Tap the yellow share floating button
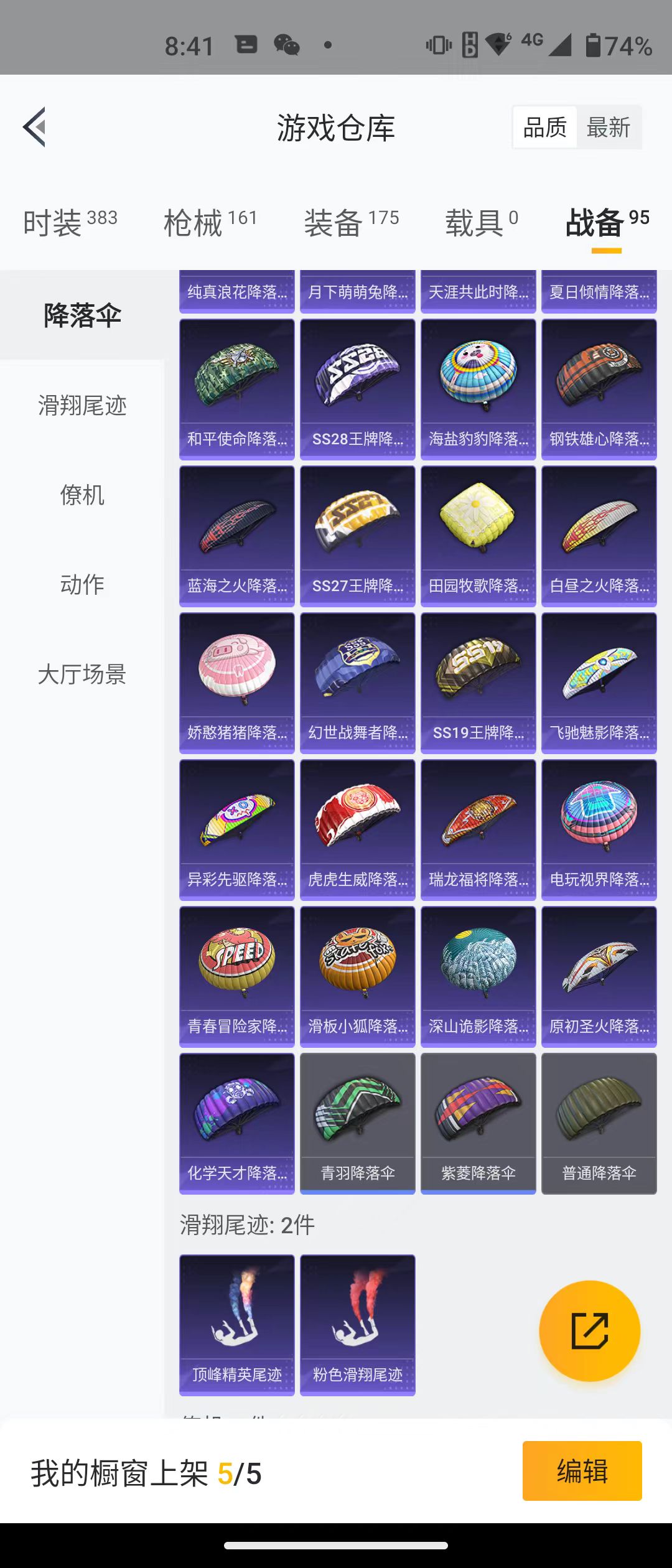672x1568 pixels. [589, 1331]
